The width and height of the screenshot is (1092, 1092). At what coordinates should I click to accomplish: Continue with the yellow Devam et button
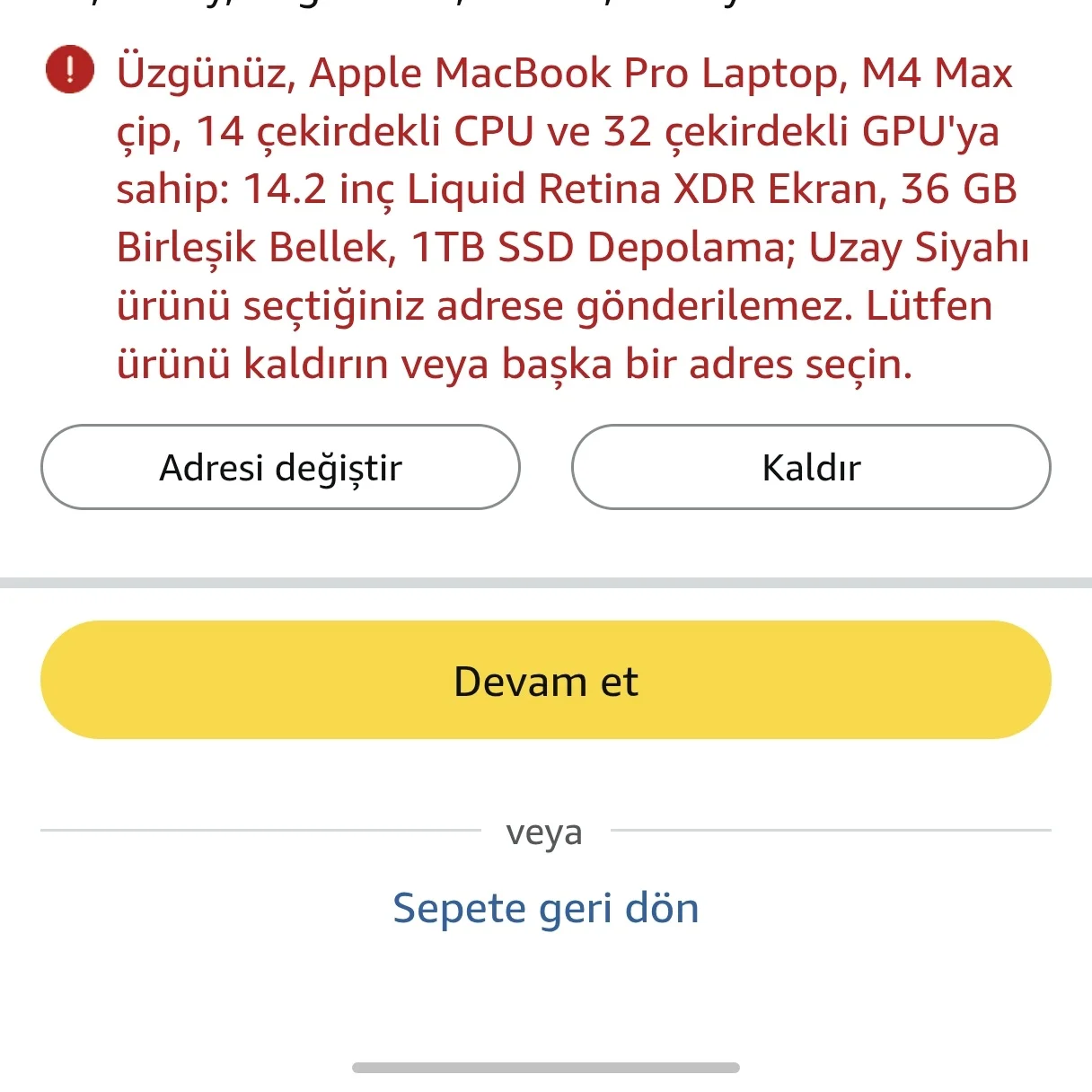click(545, 681)
